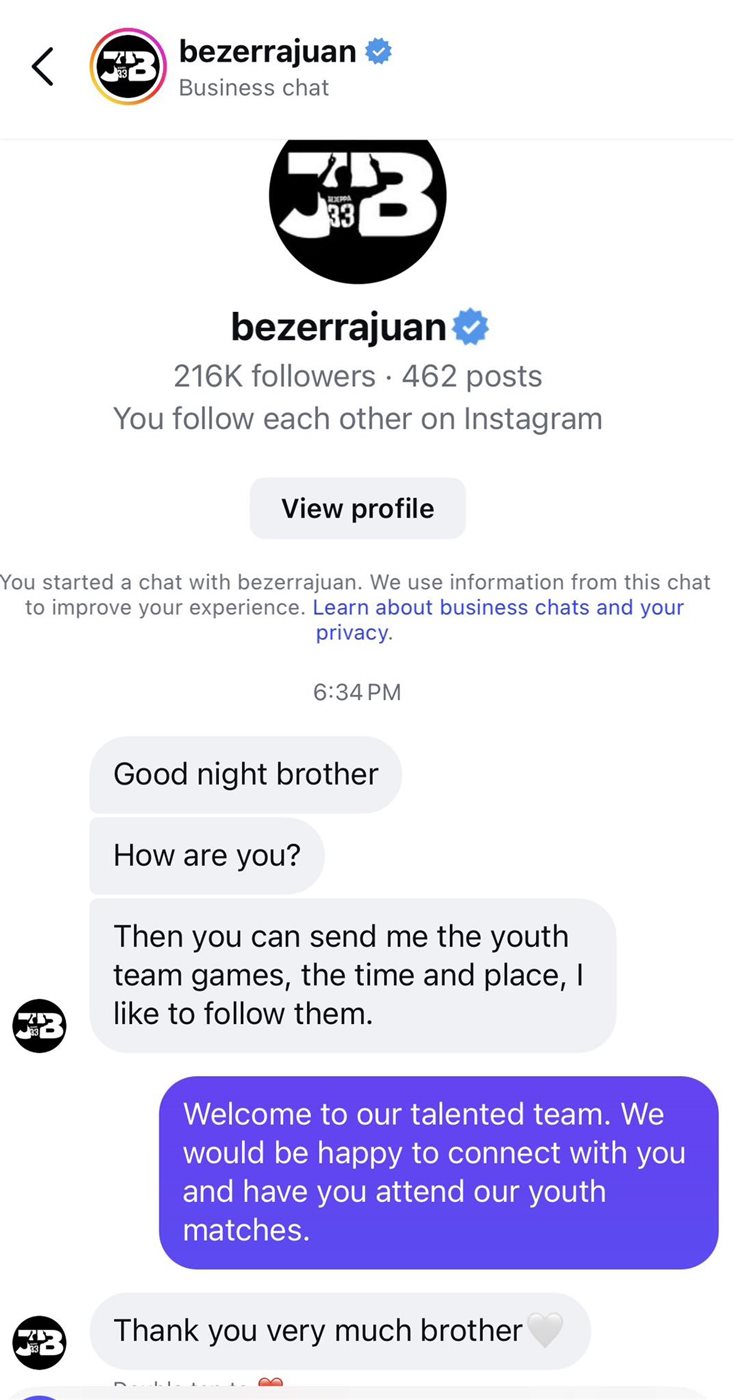Open avatar beside 'Thank you very much brother'
The image size is (734, 1400).
pos(39,1341)
